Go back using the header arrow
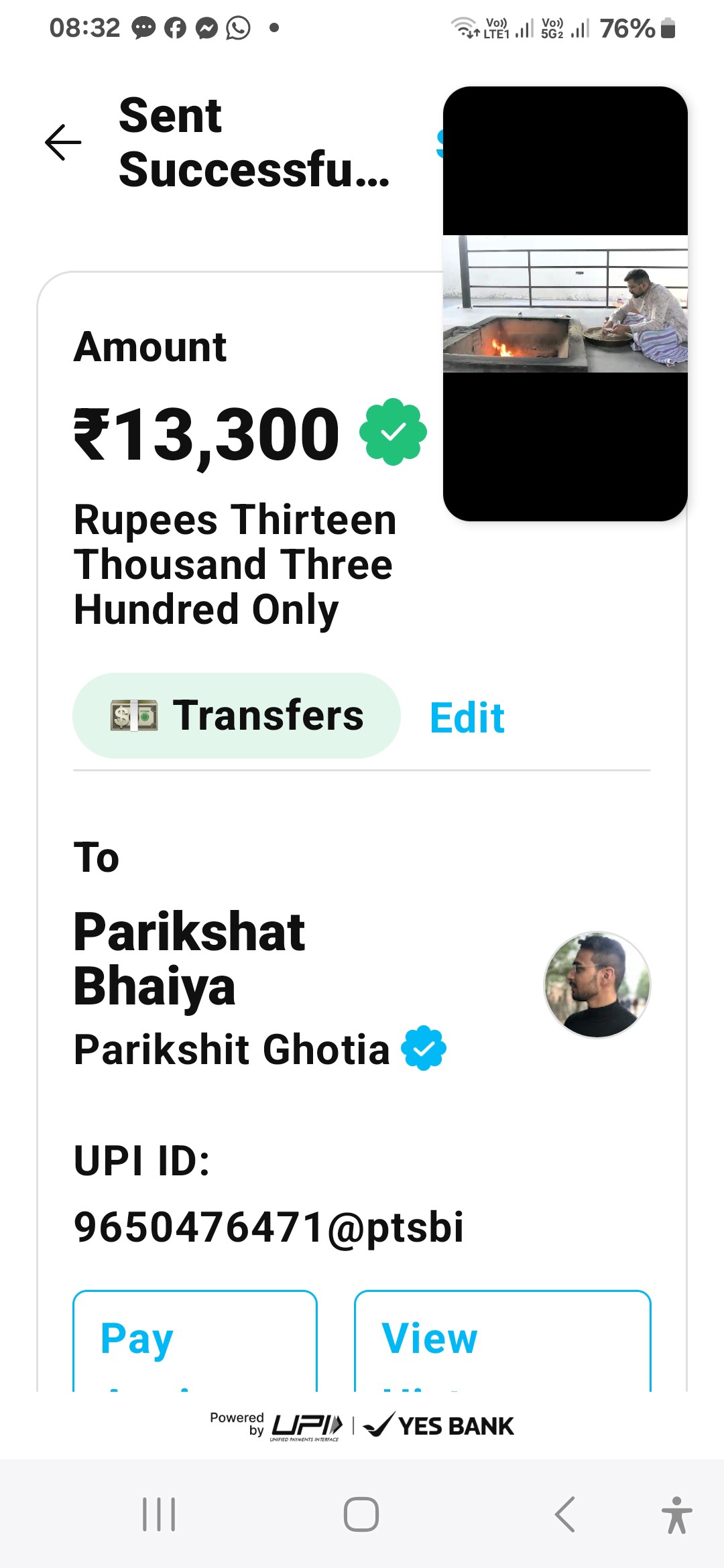This screenshot has width=724, height=1568. tap(63, 142)
